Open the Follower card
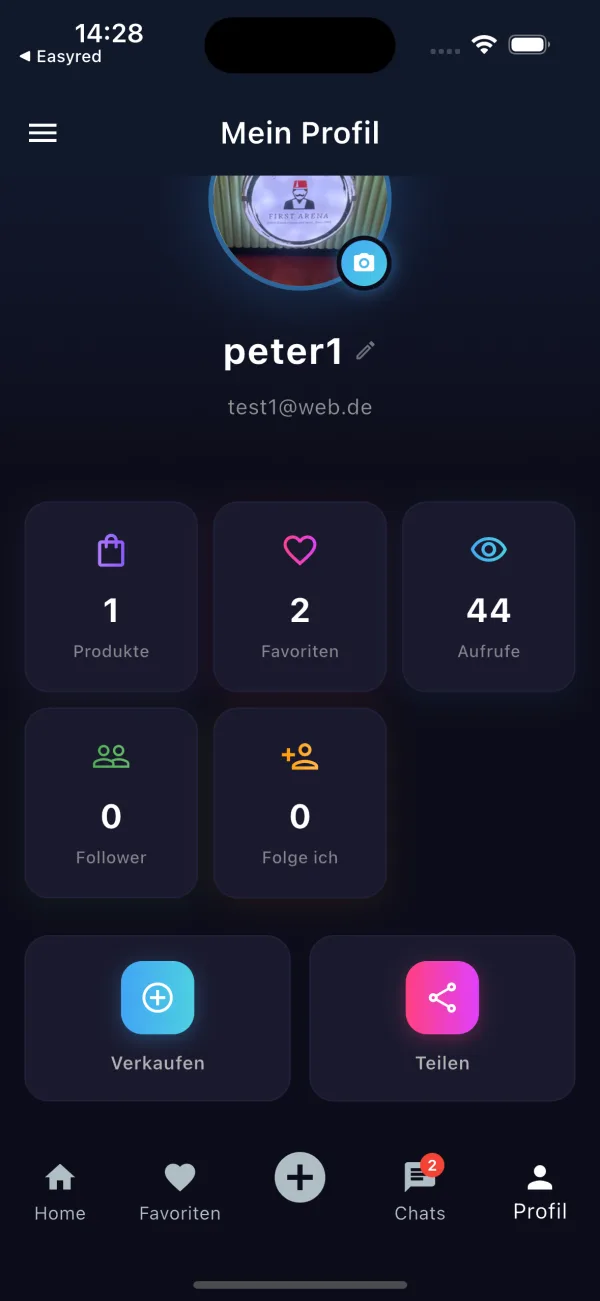Screen dimensions: 600x1301 pos(111,803)
